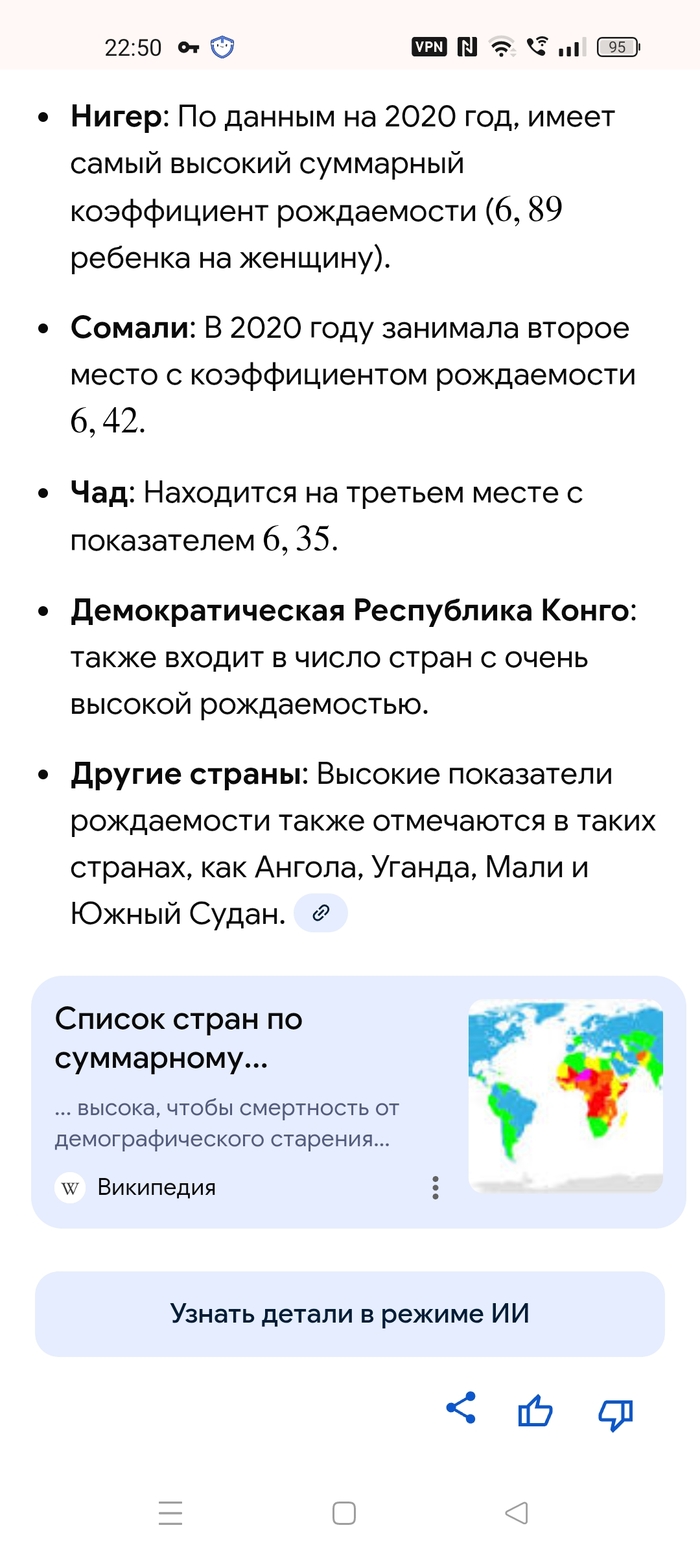Image resolution: width=700 pixels, height=1556 pixels.
Task: Share this AI overview
Action: (x=461, y=1409)
